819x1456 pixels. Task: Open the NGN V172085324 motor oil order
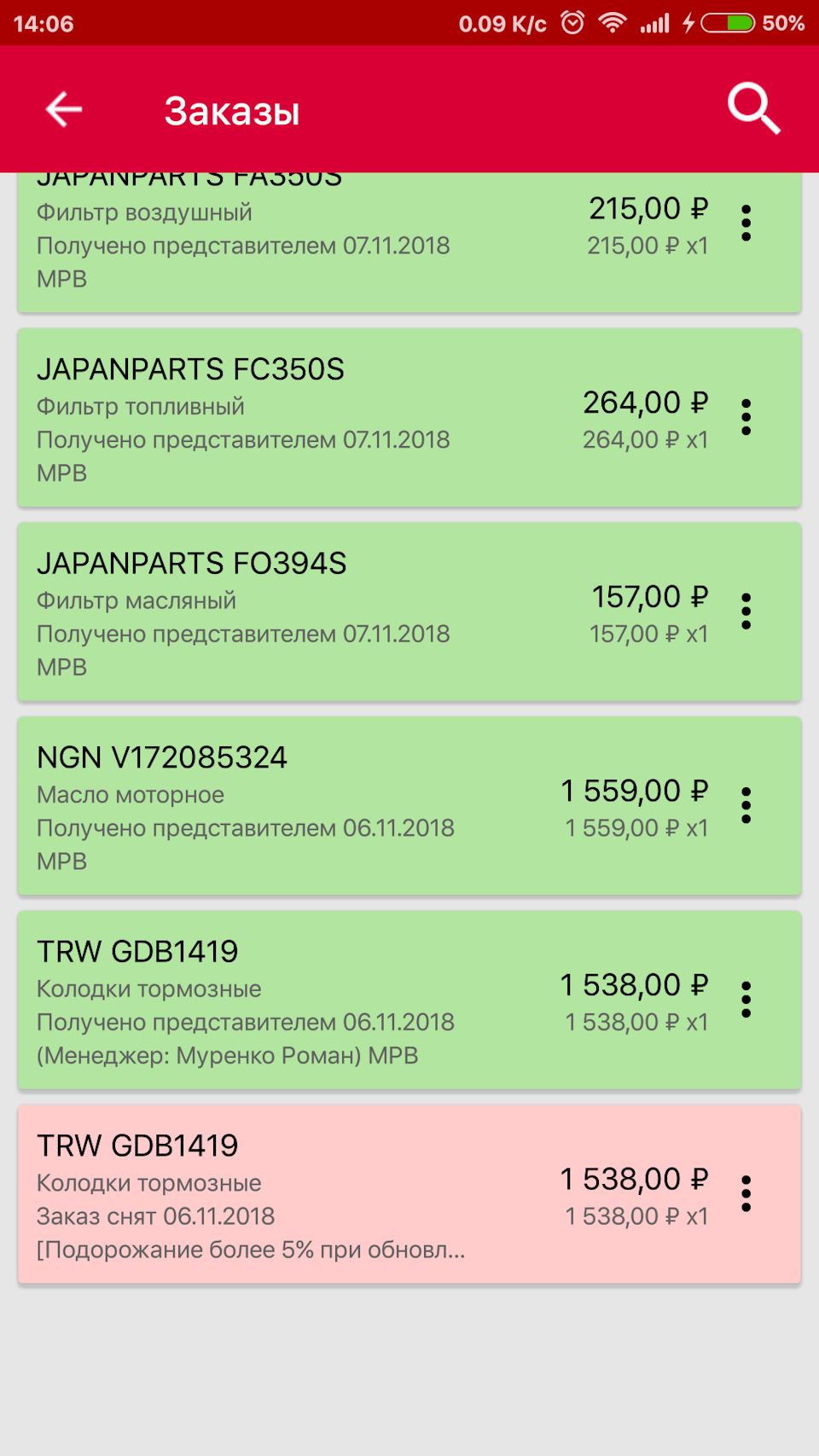(409, 806)
